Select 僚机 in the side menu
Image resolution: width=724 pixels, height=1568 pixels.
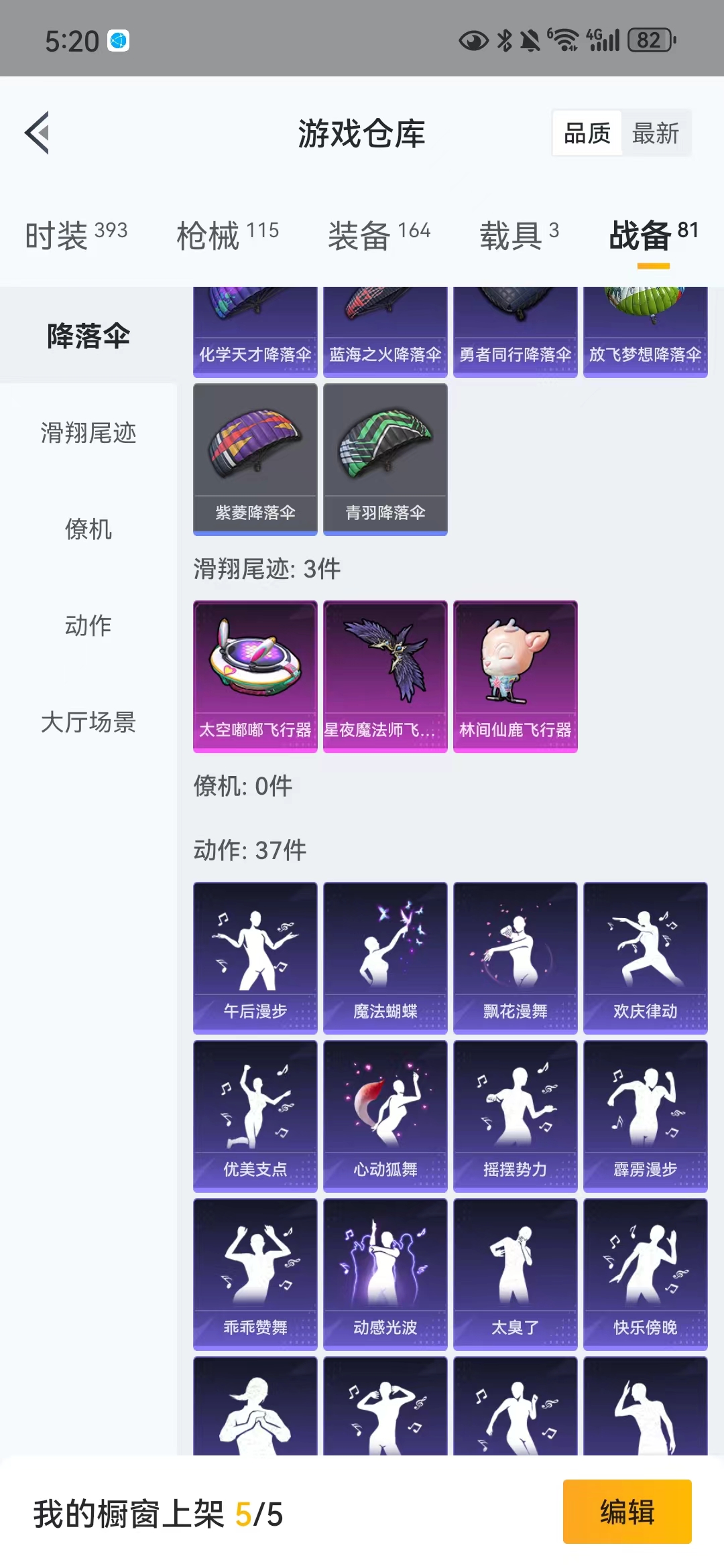click(x=88, y=529)
